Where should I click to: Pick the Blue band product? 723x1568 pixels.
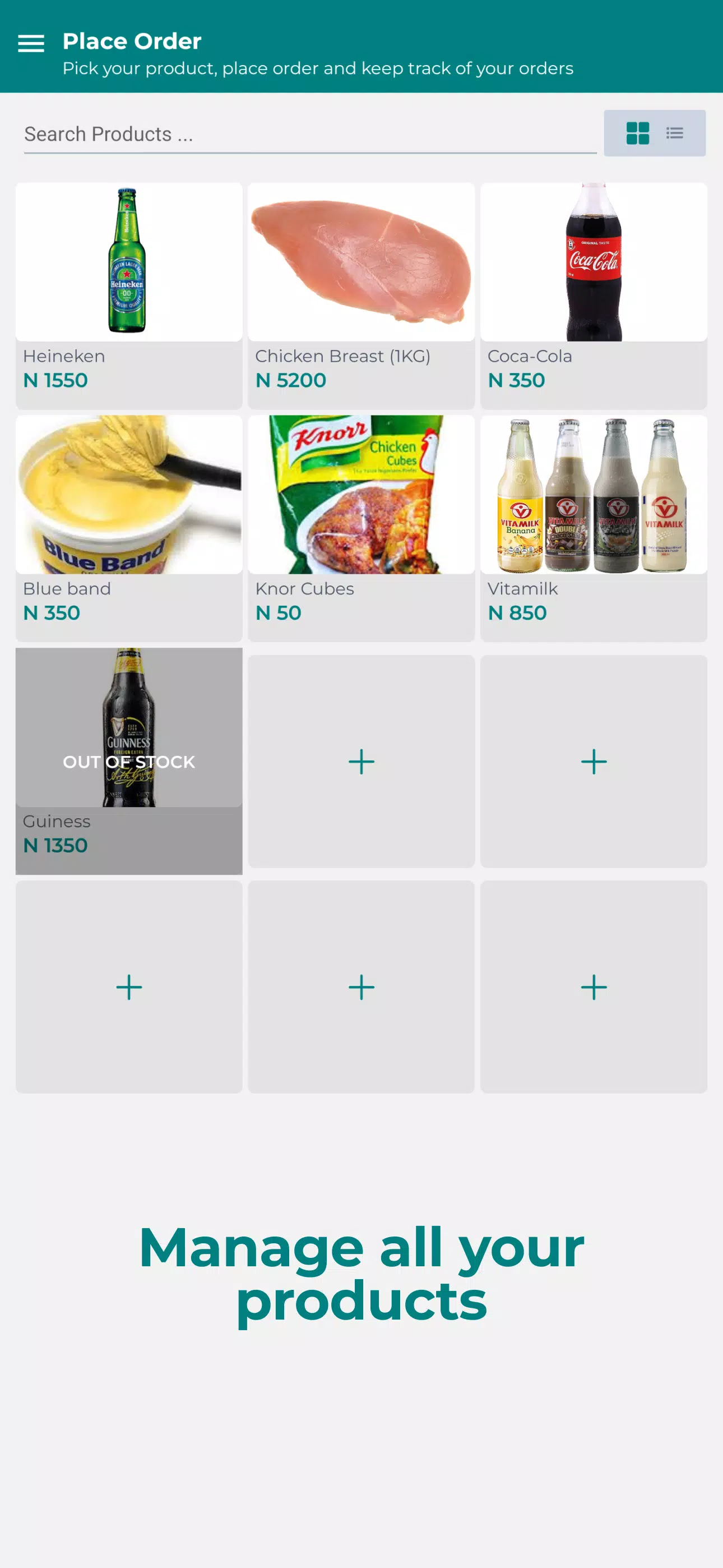tap(129, 528)
